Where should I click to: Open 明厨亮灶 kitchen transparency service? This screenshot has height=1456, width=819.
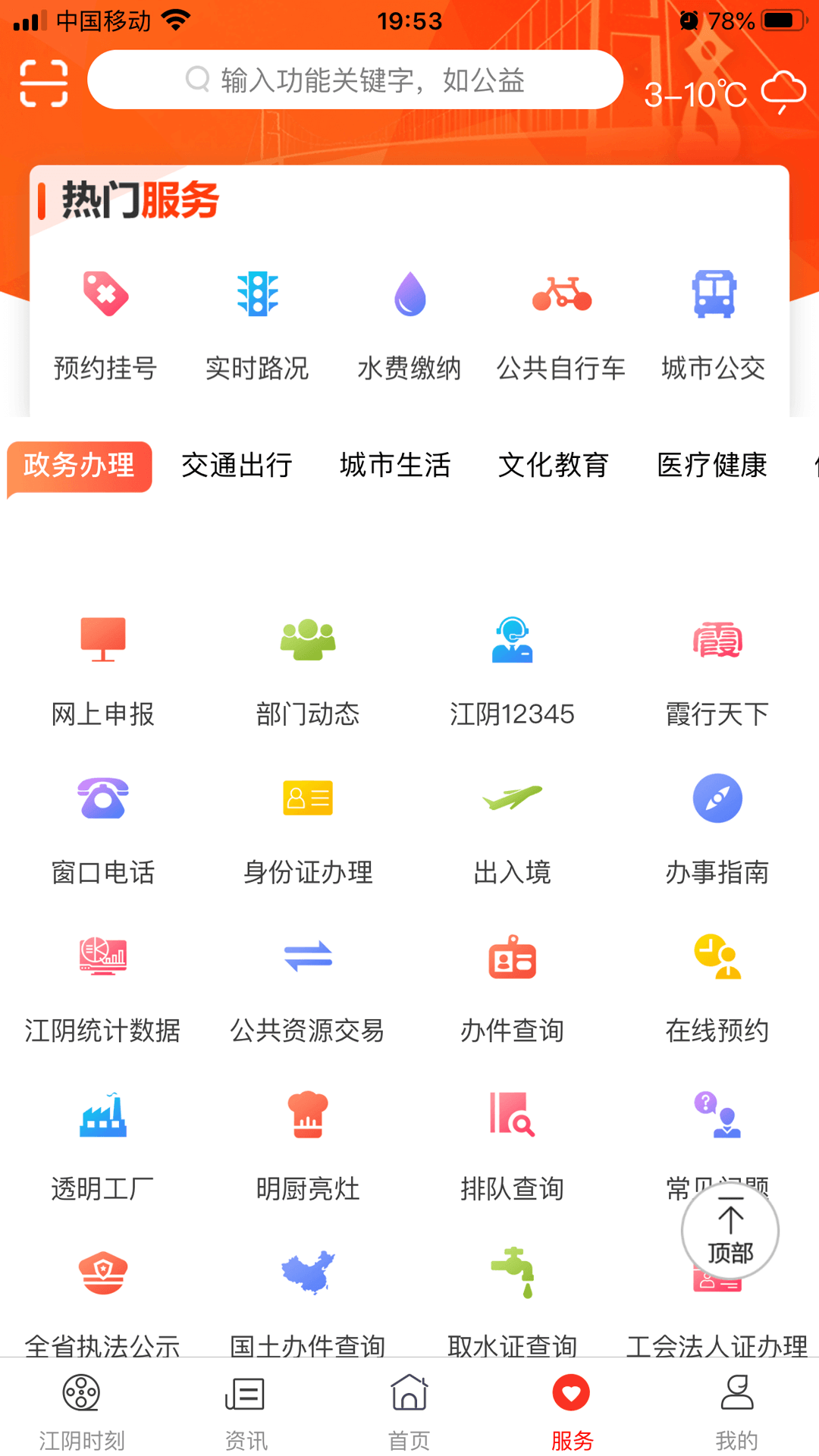[307, 1141]
